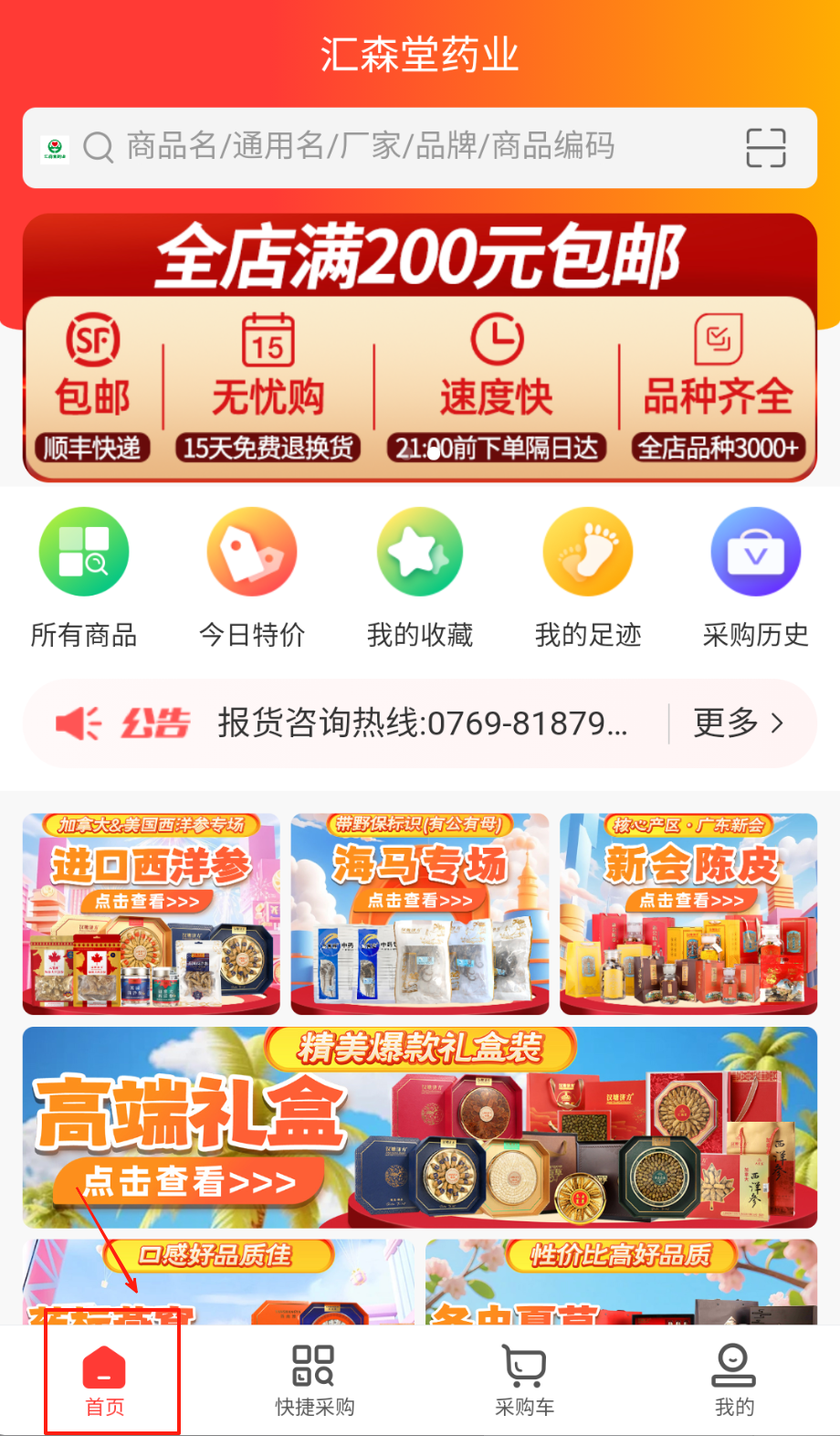Viewport: 840px width, 1436px height.
Task: Switch to the 首页 tab
Action: click(x=105, y=1380)
